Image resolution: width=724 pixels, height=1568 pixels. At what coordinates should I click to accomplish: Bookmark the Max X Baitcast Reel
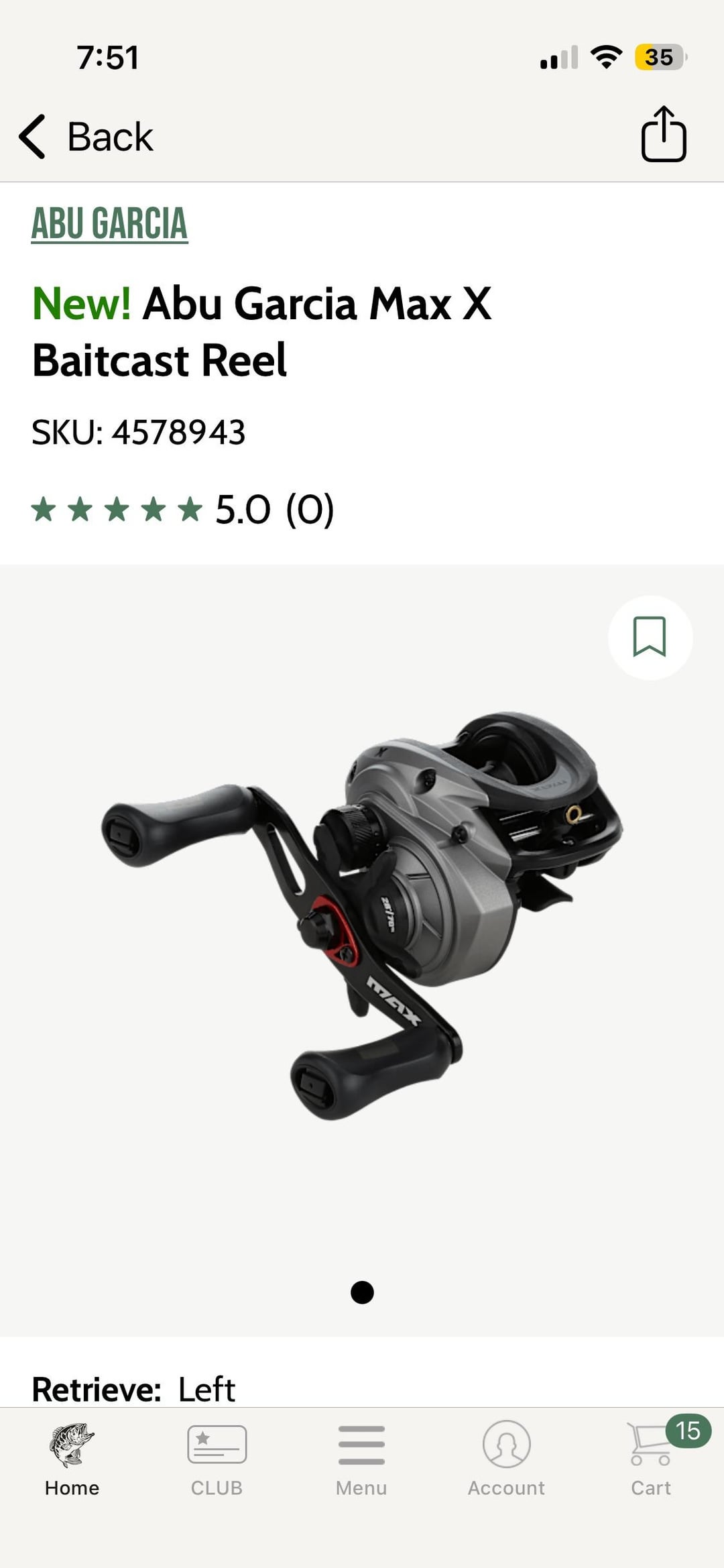click(650, 637)
